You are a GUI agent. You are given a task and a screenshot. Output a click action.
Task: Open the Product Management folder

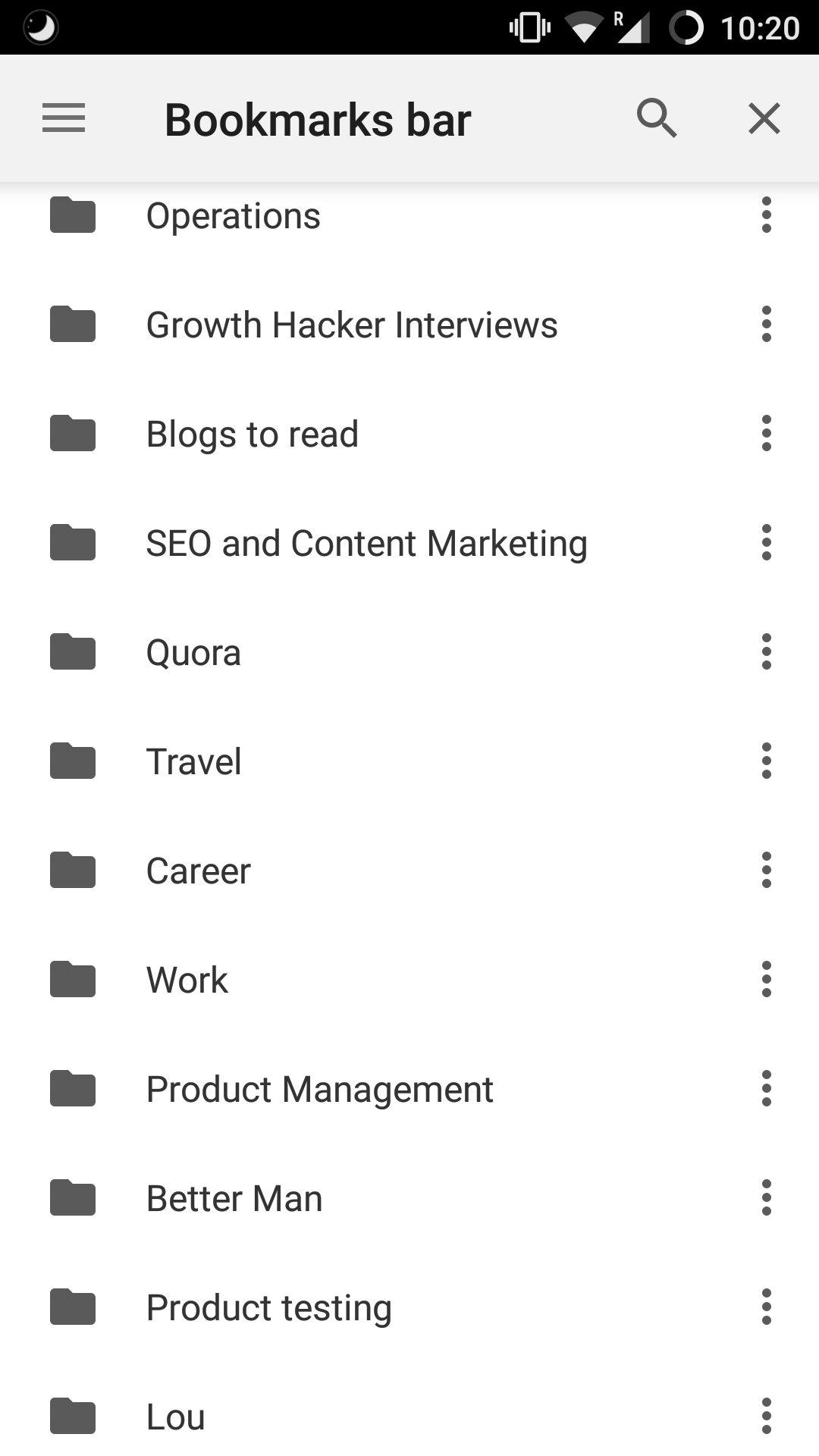coord(319,1090)
